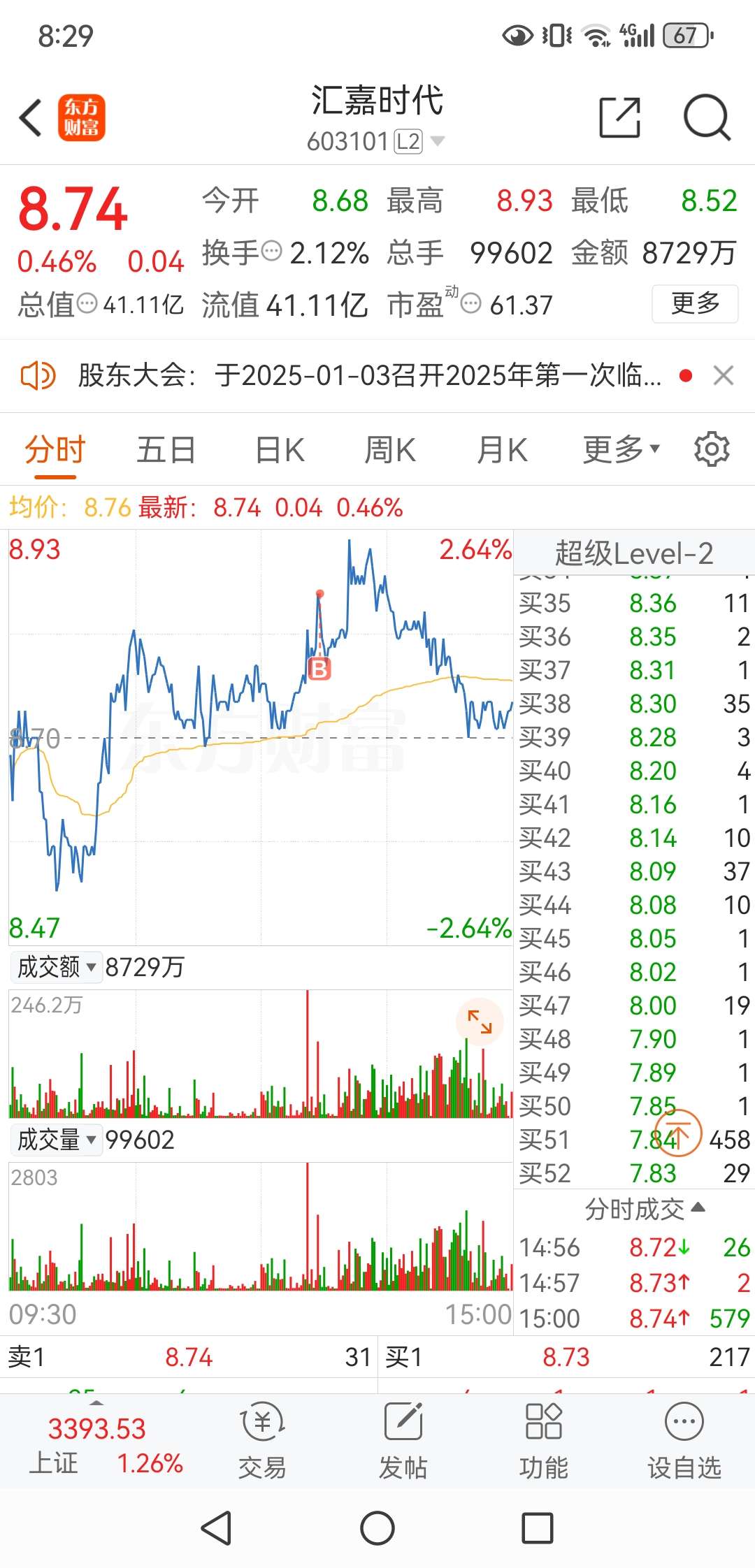This screenshot has width=755, height=1568.
Task: Switch to the 五日 chart tab
Action: coord(166,449)
